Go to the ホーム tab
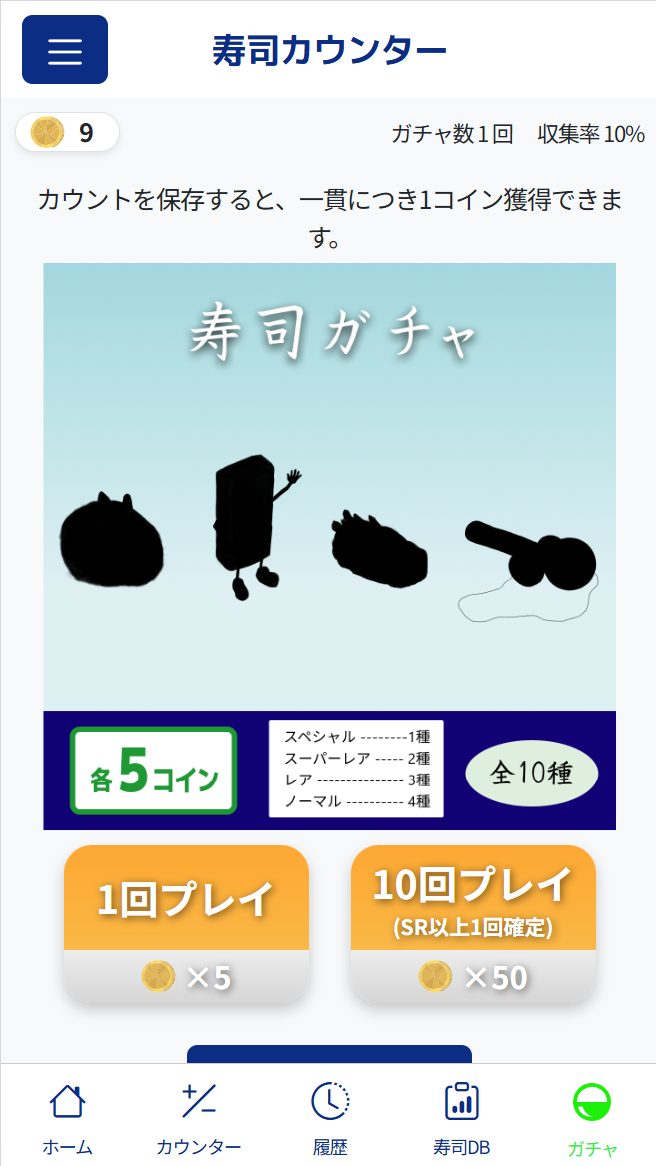The image size is (656, 1166). 67,1118
